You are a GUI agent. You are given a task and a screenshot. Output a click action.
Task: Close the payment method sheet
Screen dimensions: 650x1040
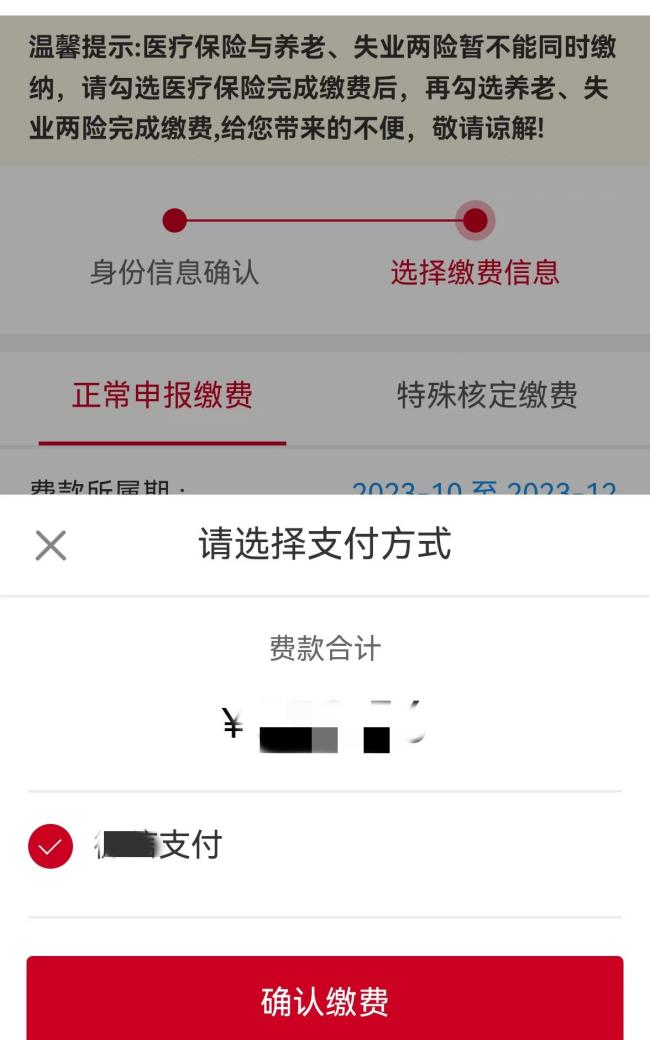point(50,545)
